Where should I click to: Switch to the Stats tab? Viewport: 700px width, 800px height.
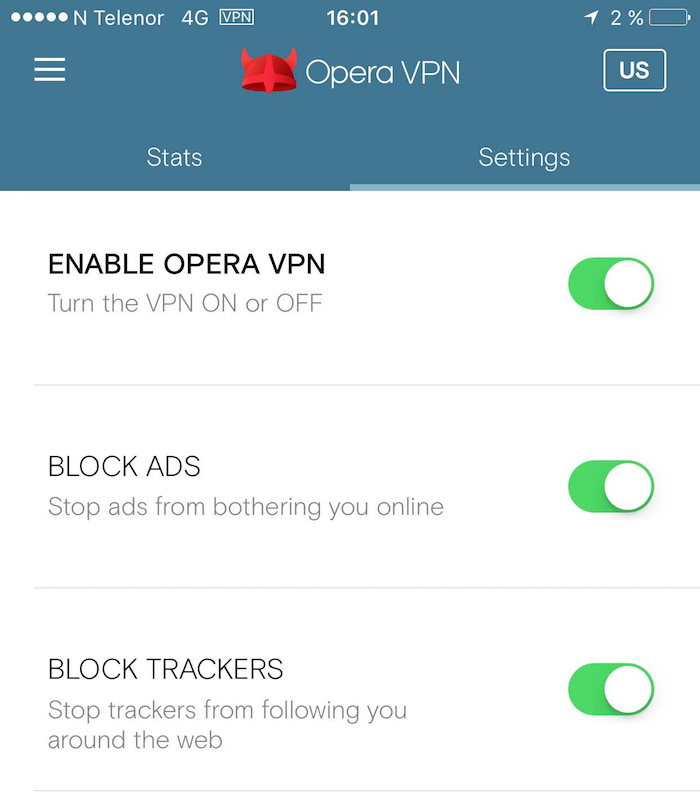(174, 158)
